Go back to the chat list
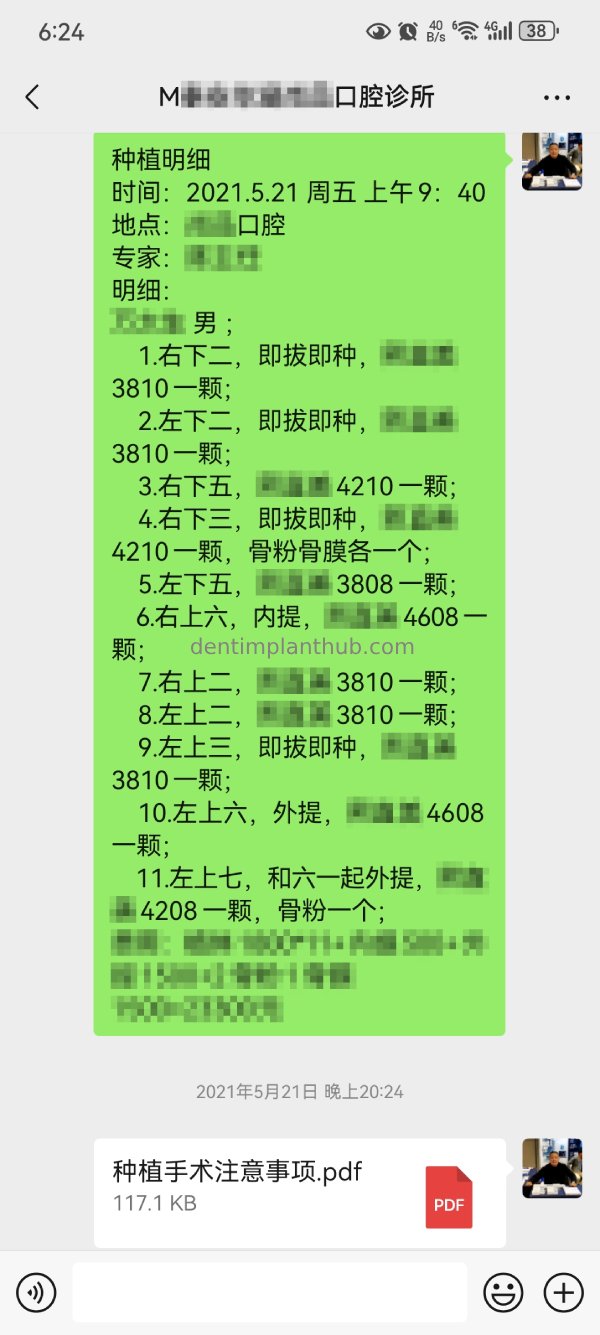 [33, 97]
